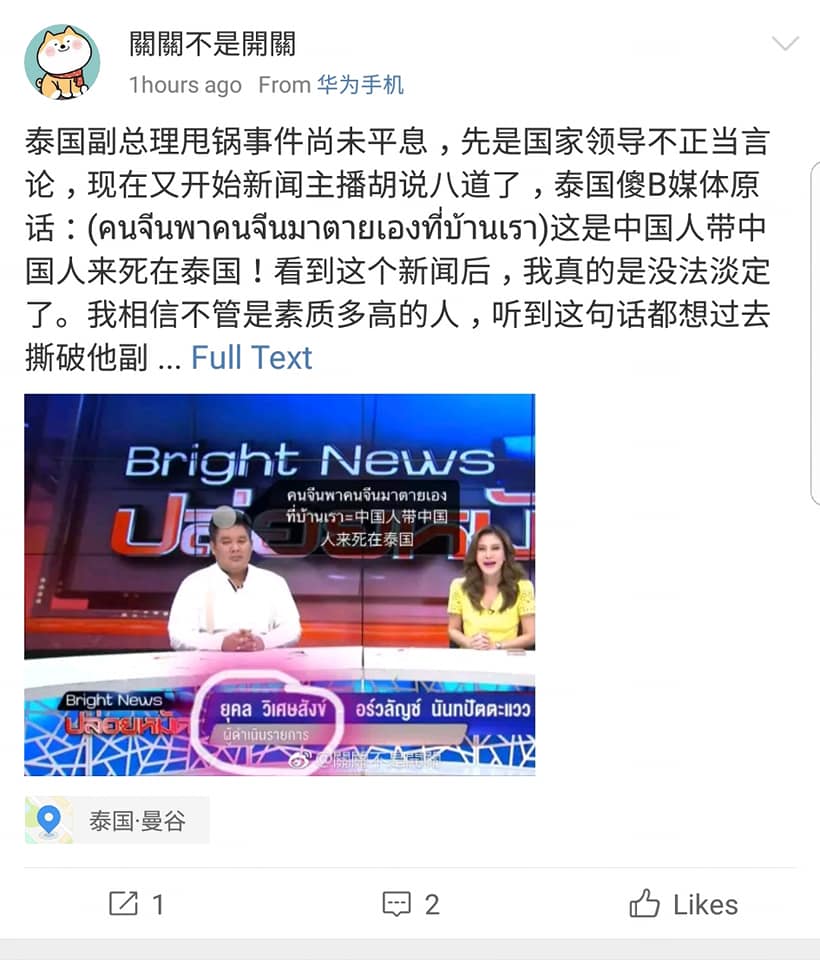Open the location tag 泰国·曼谷
This screenshot has height=960, width=820.
coord(118,821)
